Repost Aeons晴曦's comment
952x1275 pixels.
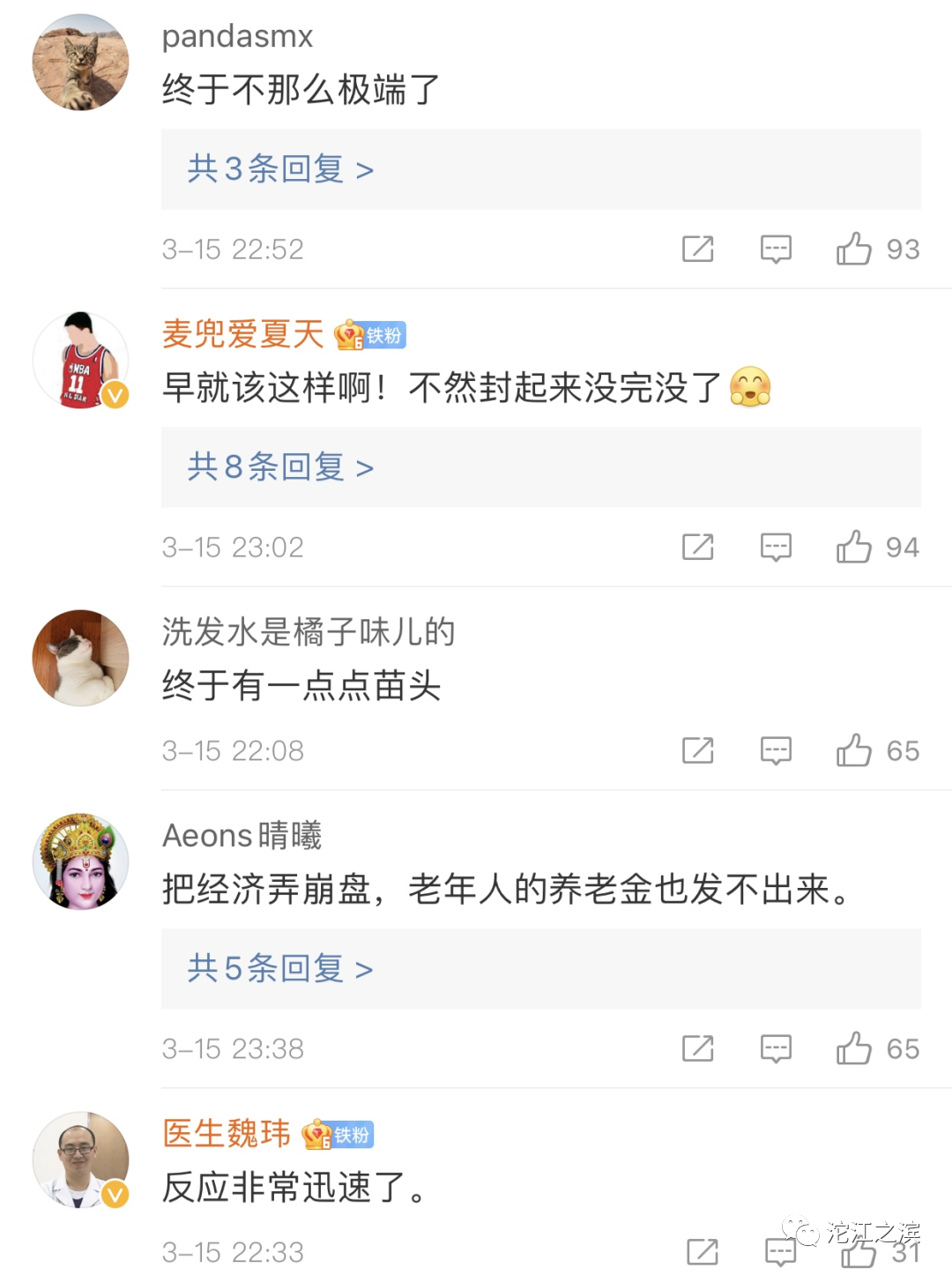tap(698, 1049)
